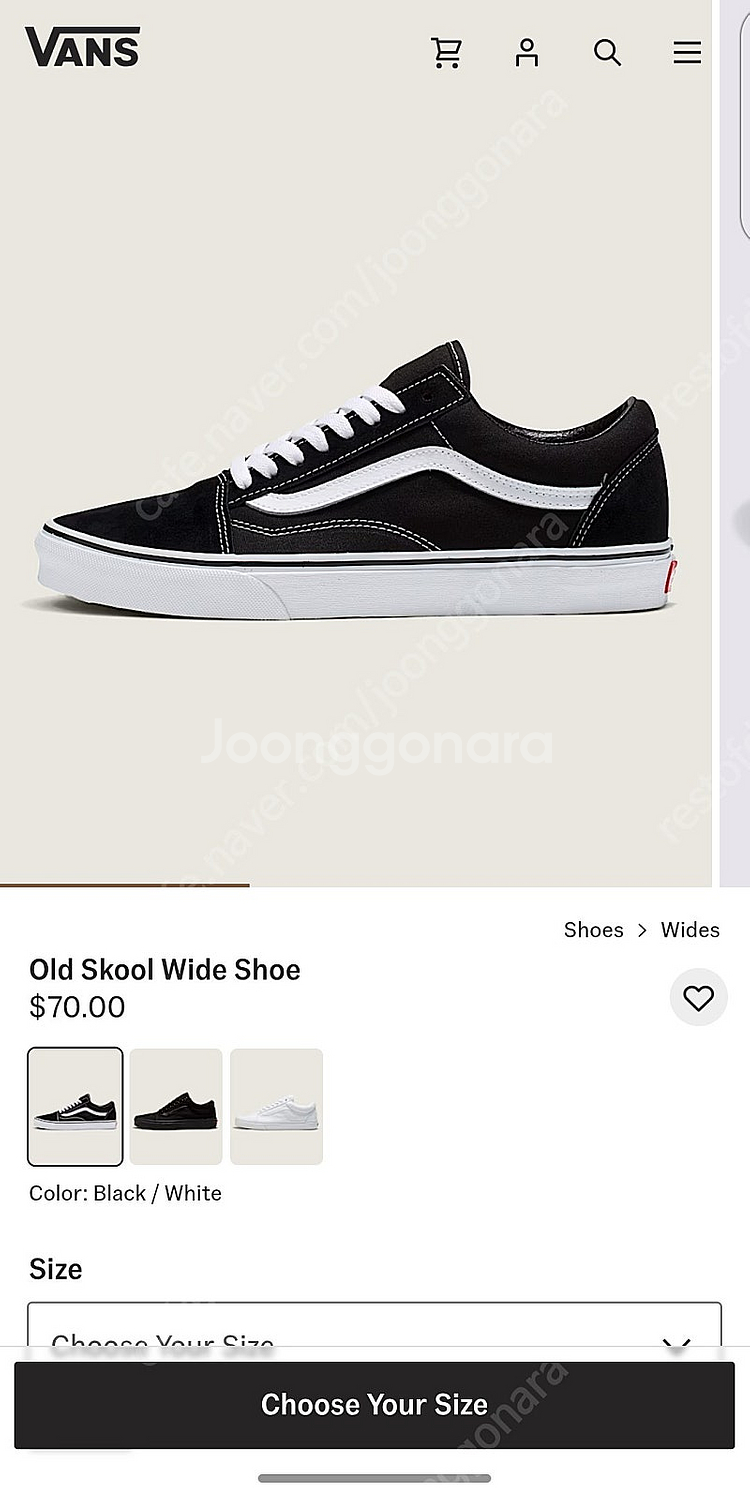The width and height of the screenshot is (750, 1493).
Task: Open the hamburger menu
Action: tap(687, 52)
